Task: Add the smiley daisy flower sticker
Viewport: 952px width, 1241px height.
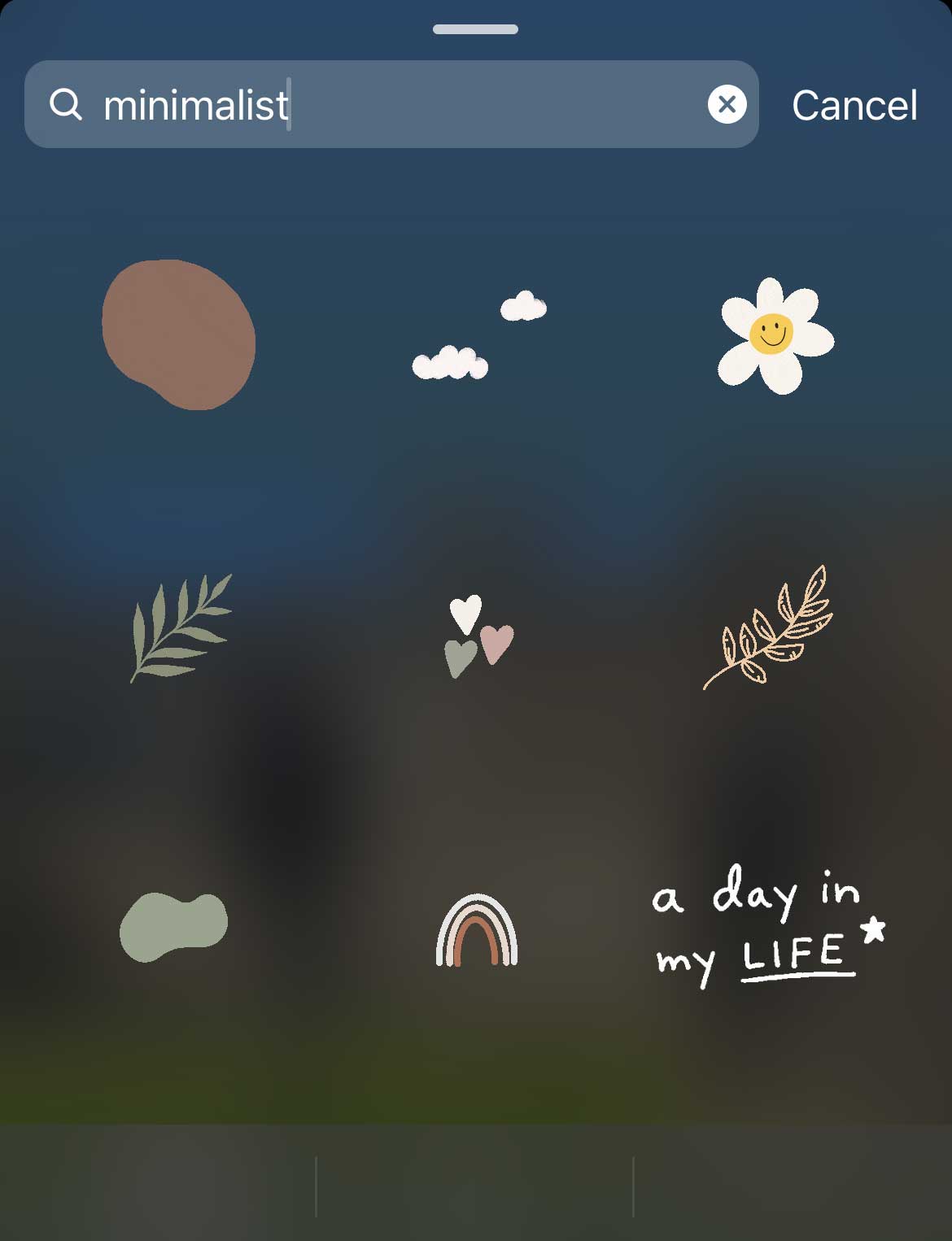Action: [x=775, y=336]
